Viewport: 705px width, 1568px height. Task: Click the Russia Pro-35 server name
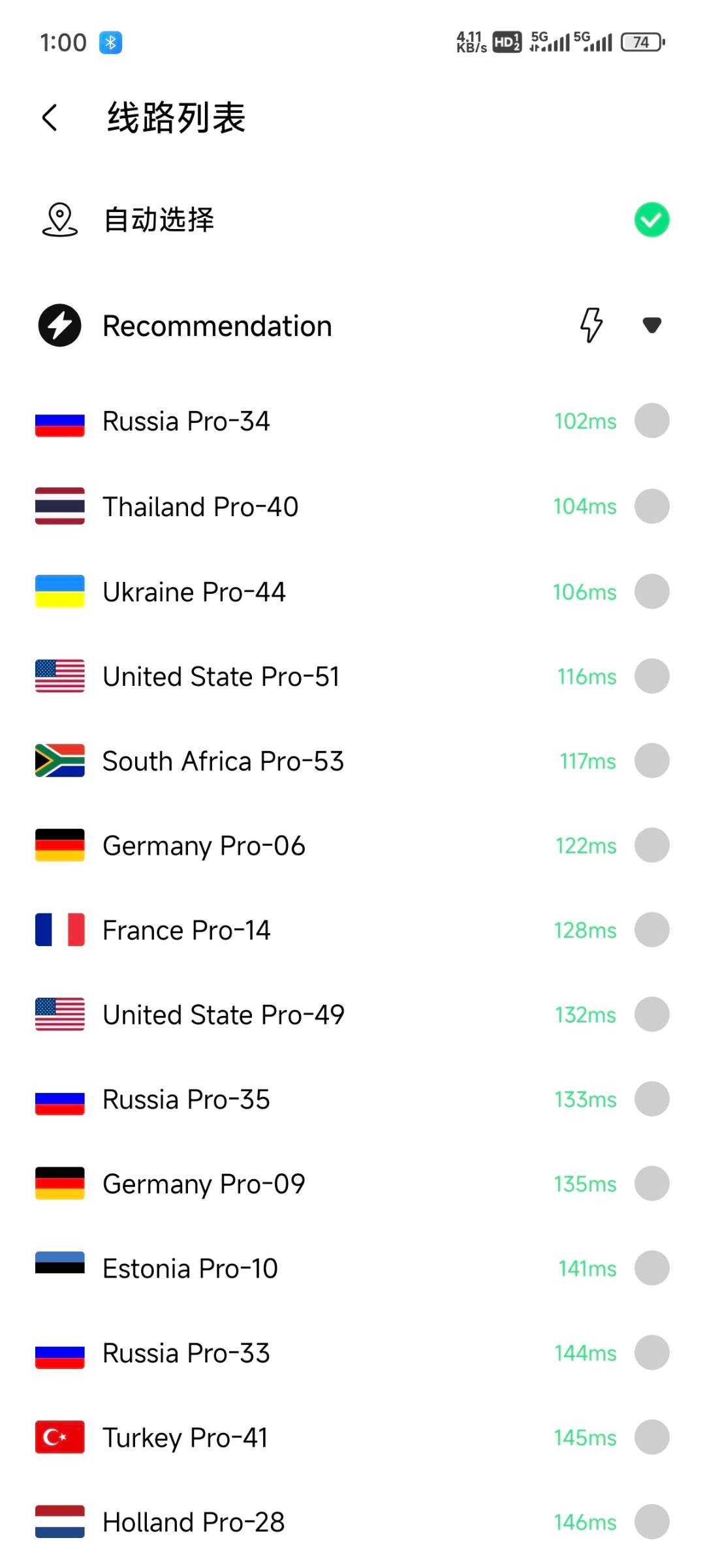[185, 1099]
